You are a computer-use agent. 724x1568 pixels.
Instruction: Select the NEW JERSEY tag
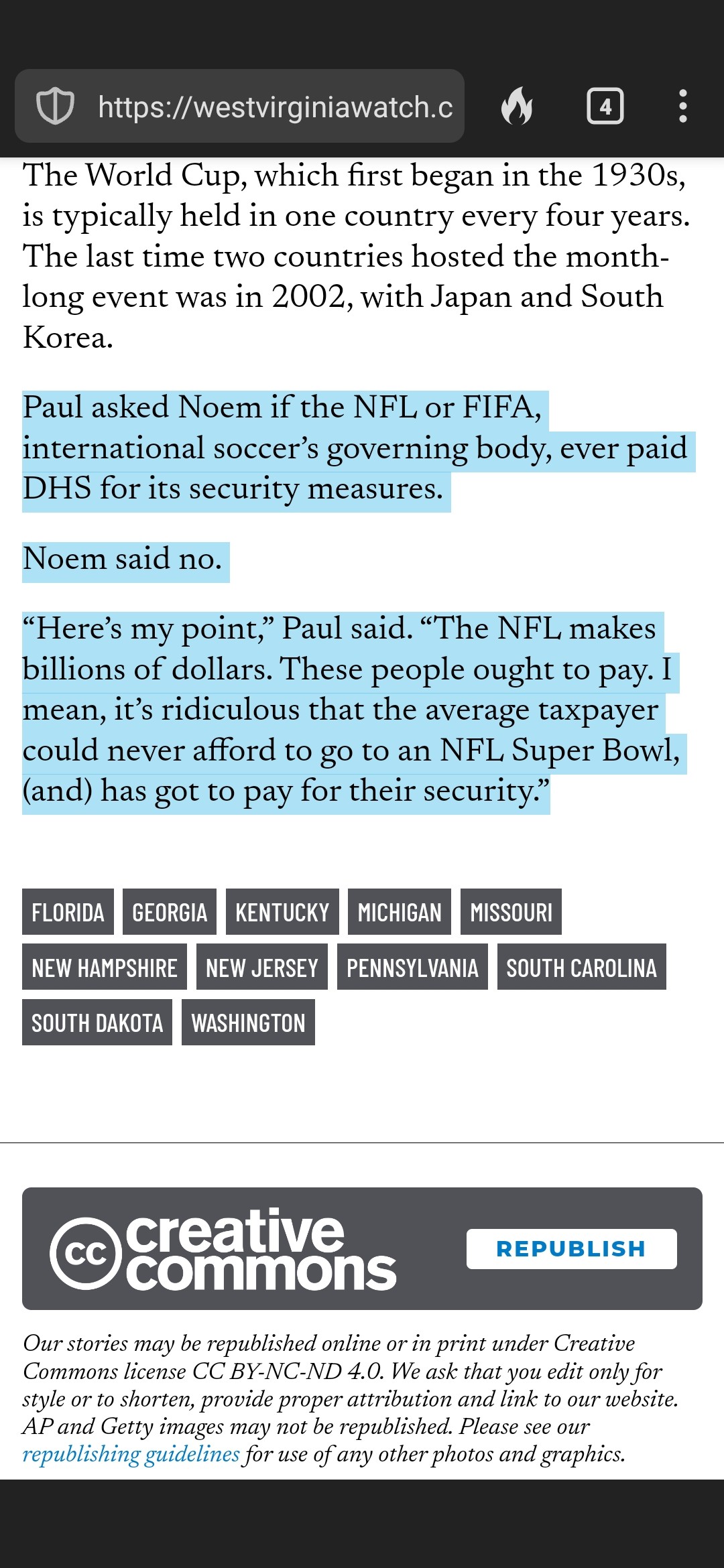click(262, 967)
